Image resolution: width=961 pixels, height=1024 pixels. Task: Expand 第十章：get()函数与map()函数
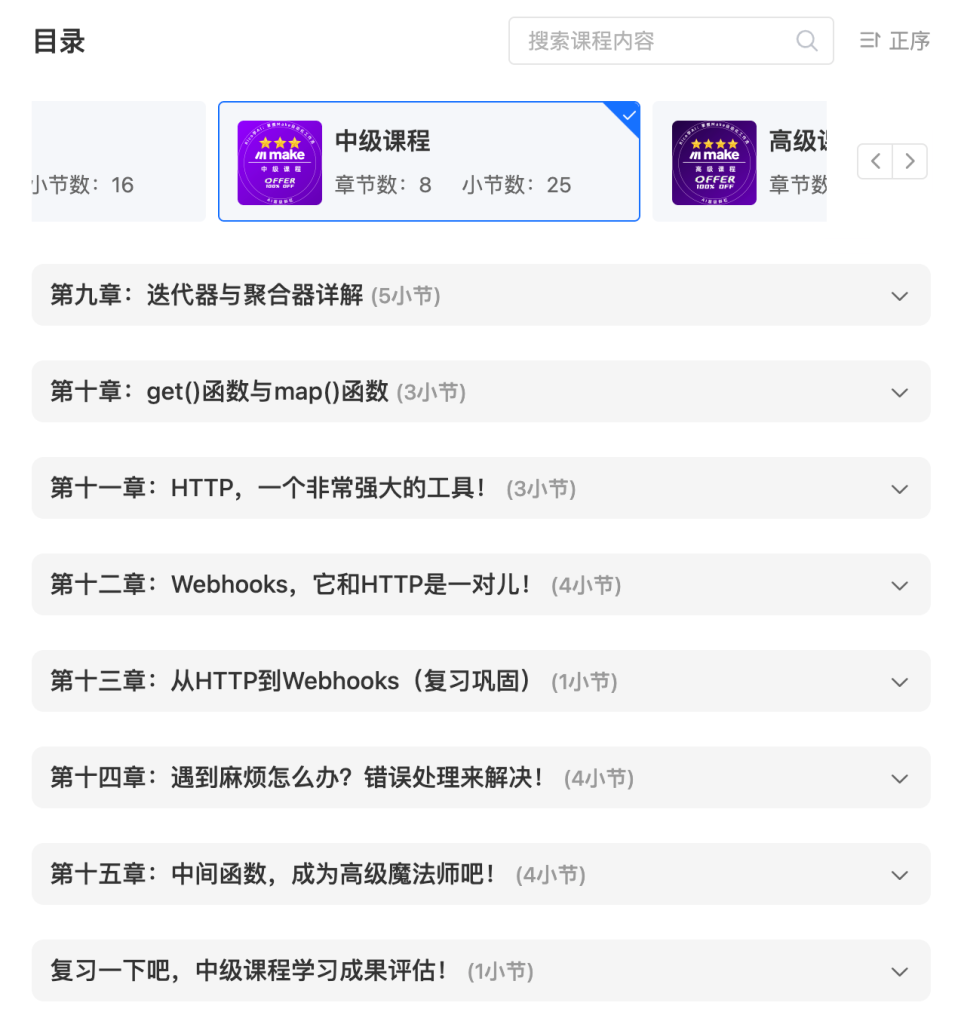[x=480, y=392]
